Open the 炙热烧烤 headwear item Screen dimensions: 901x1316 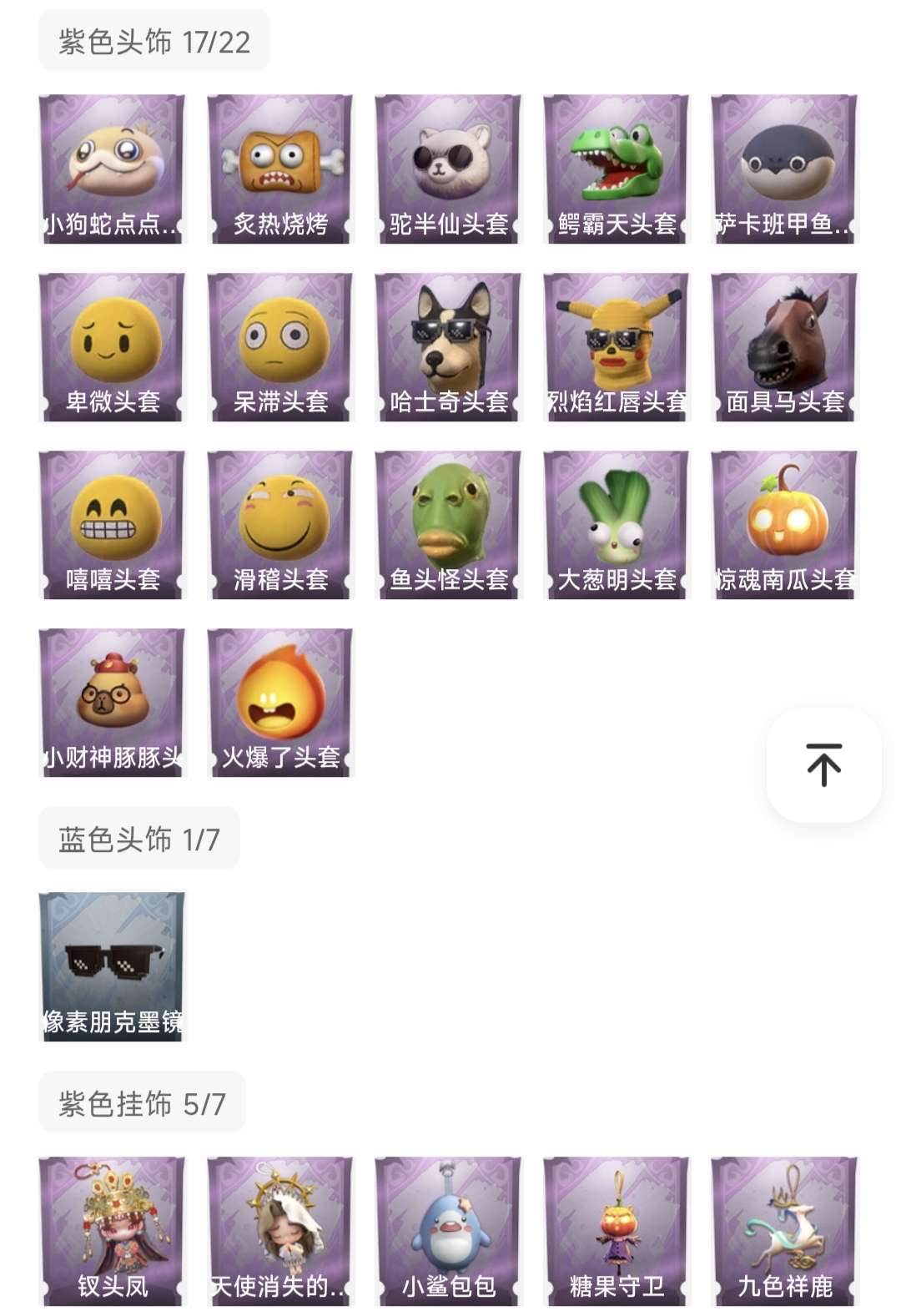coord(280,169)
